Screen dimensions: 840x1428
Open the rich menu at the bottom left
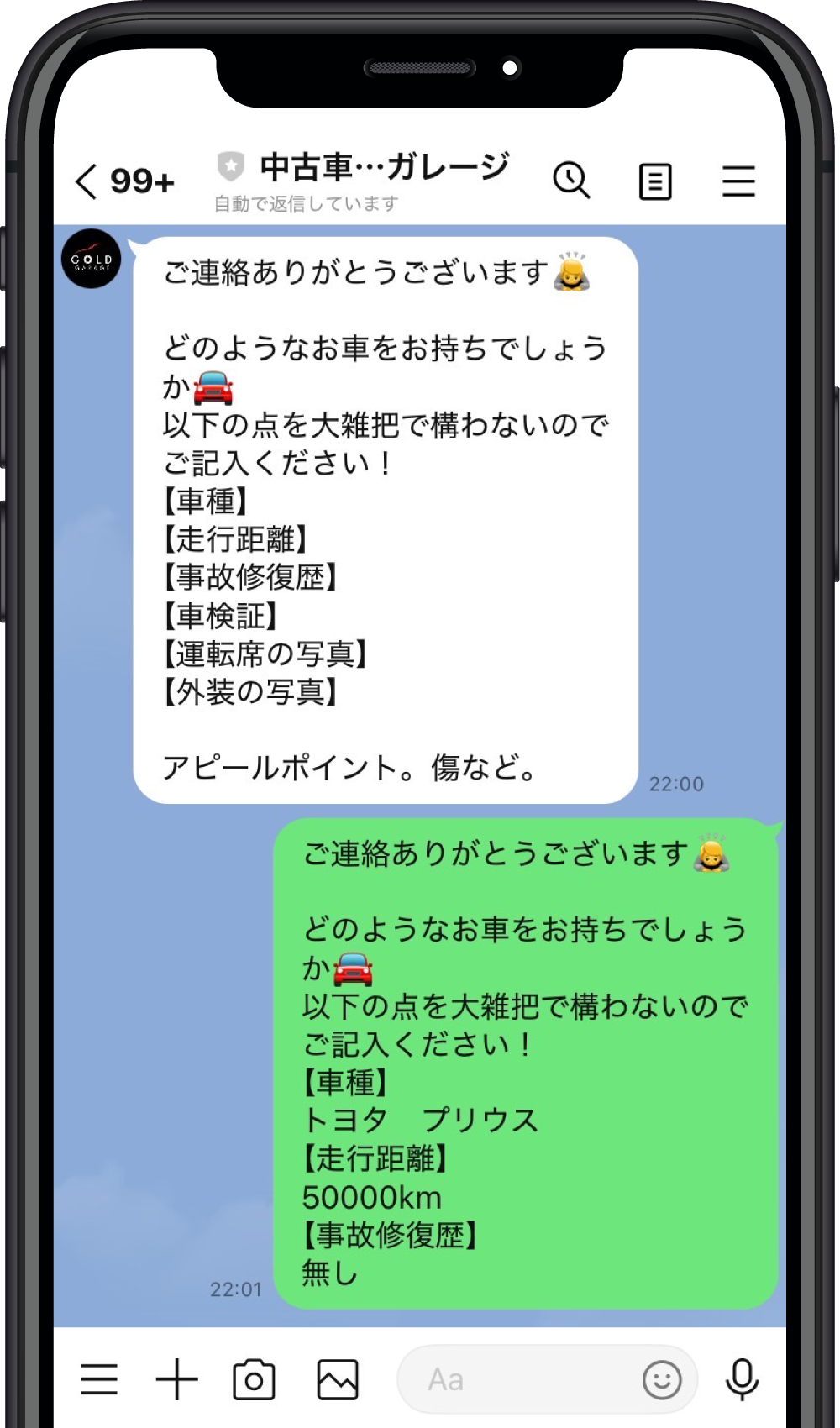pyautogui.click(x=99, y=1379)
